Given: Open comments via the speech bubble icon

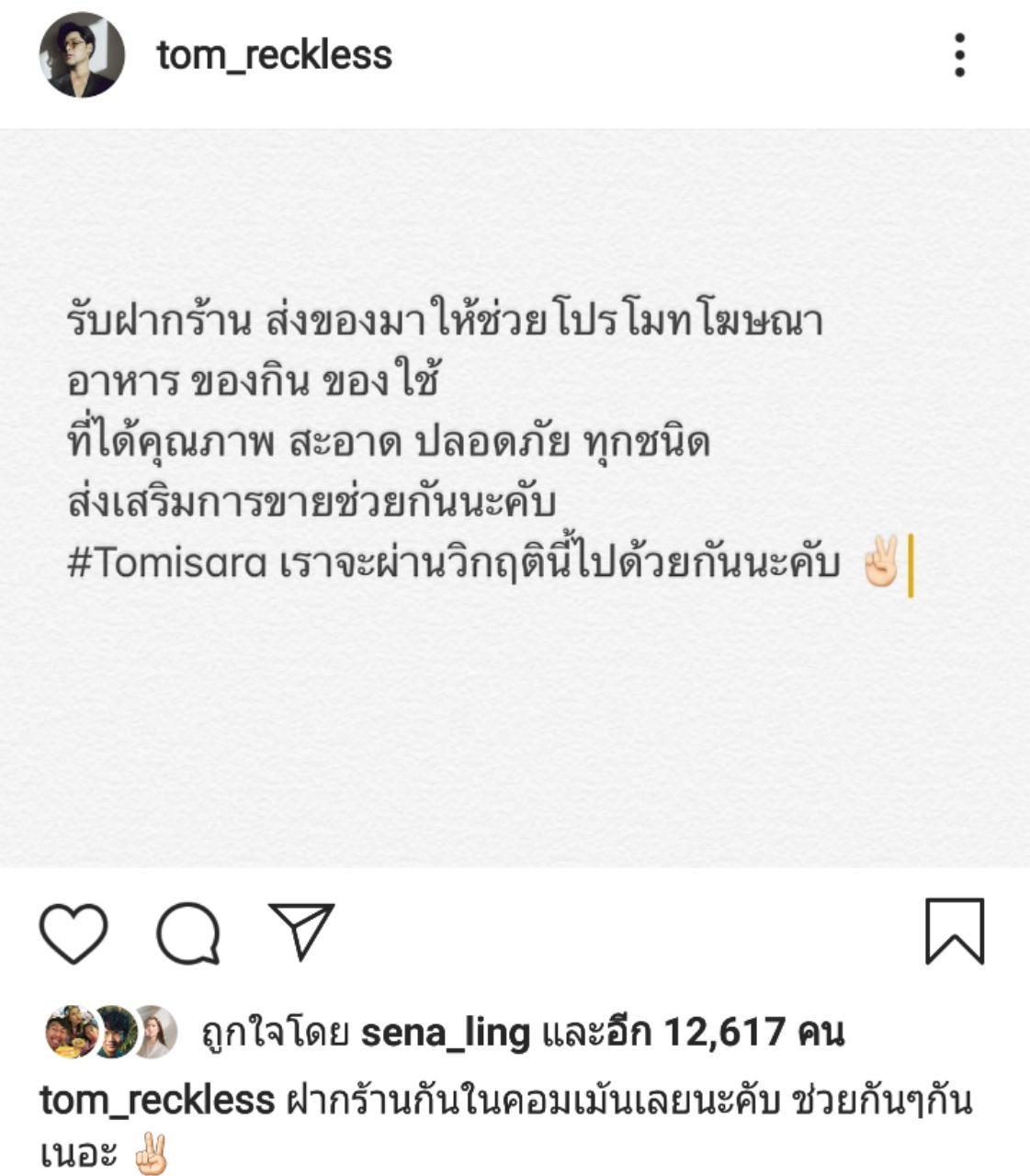Looking at the screenshot, I should 188,933.
